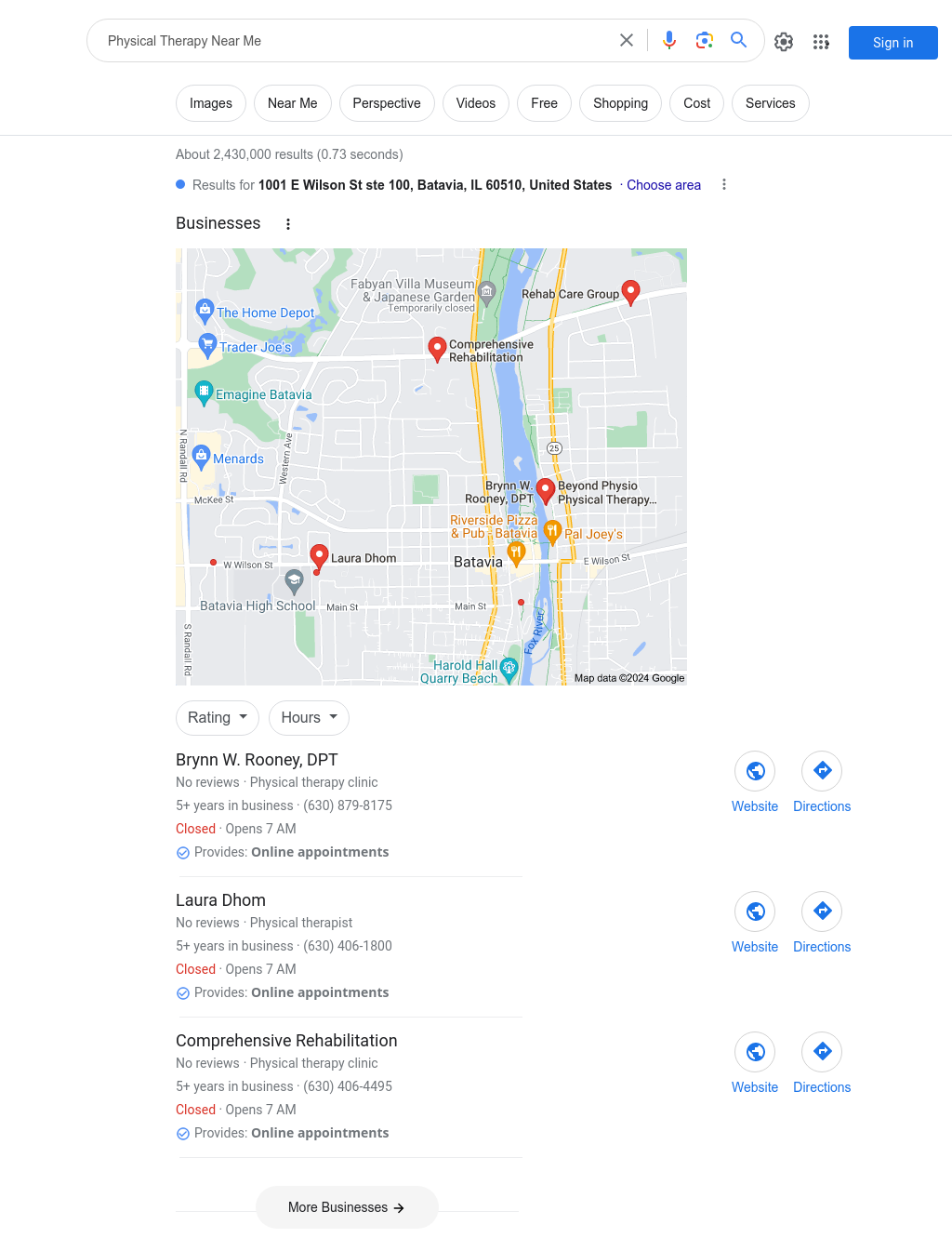Tap the Sign in button
This screenshot has width=952, height=1251.
(x=892, y=43)
